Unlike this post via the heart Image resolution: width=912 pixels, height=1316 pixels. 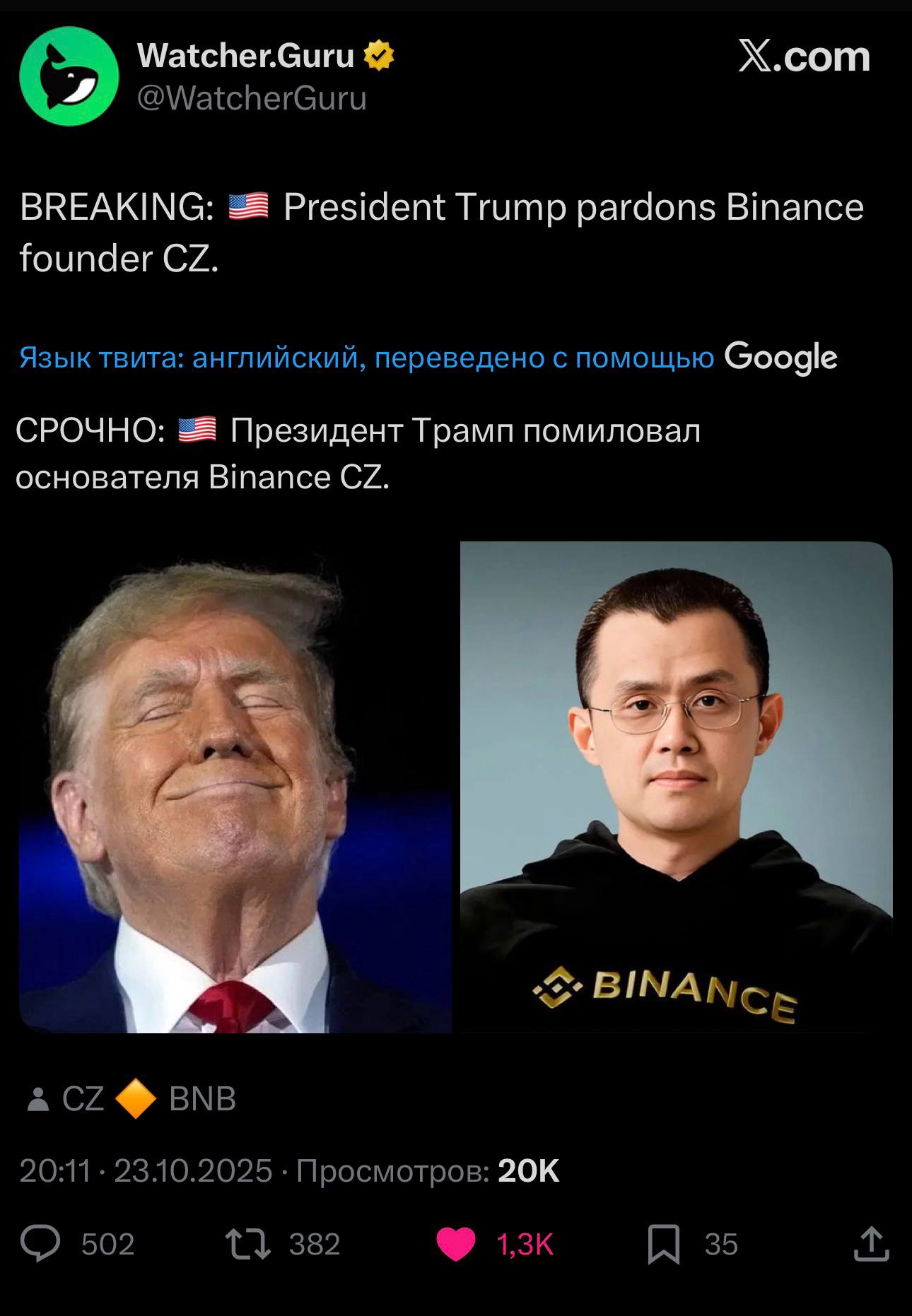click(456, 1244)
